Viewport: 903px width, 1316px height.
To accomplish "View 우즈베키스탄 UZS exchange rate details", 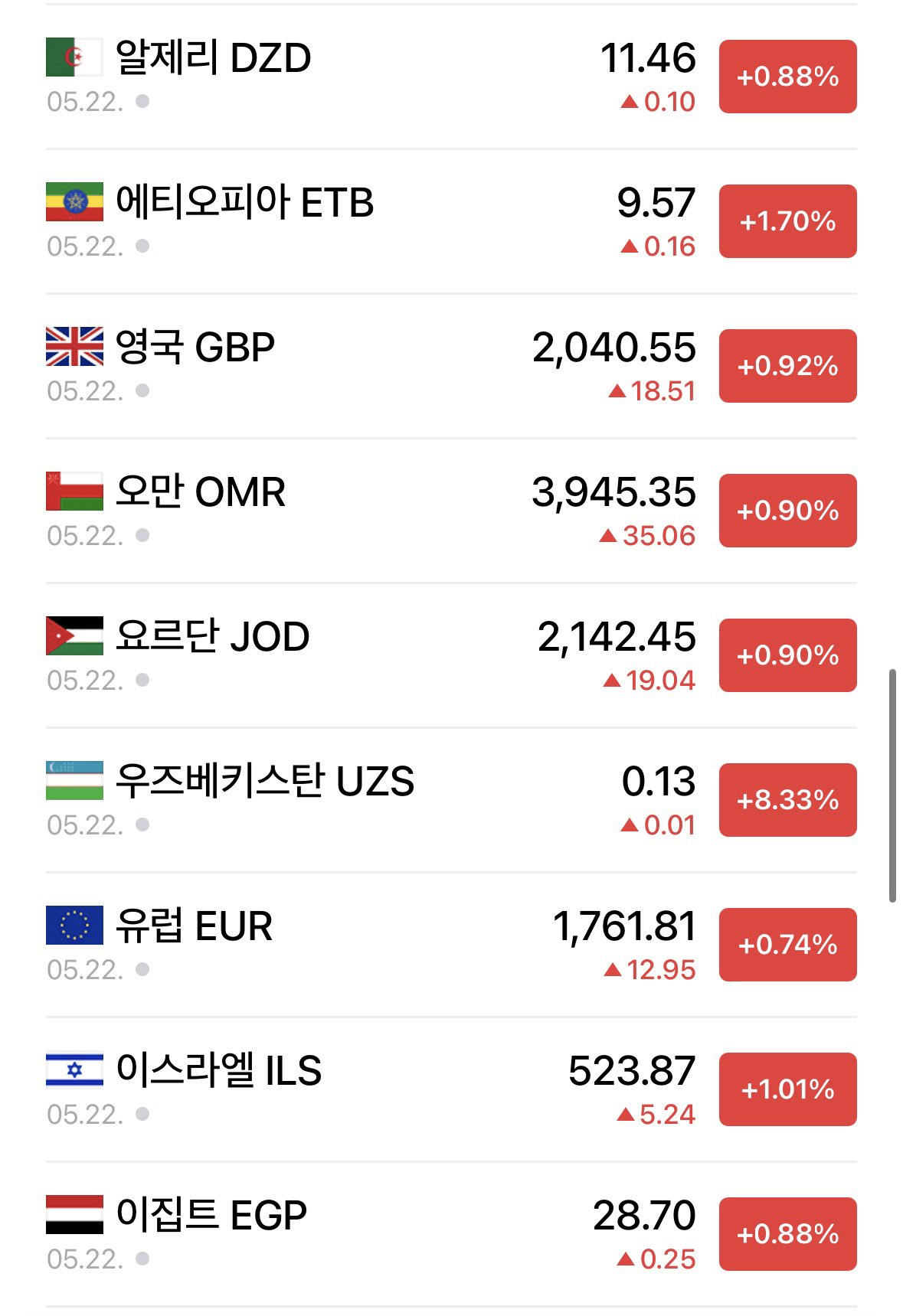I will pyautogui.click(x=451, y=800).
